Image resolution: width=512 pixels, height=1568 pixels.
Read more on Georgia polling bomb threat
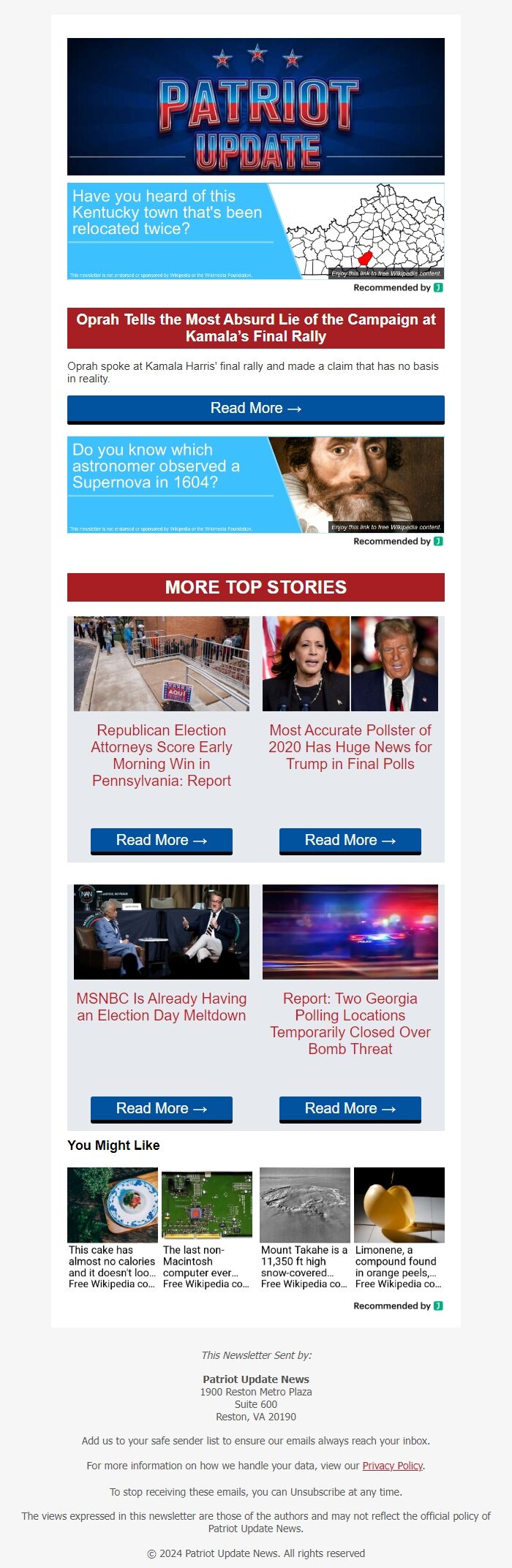tap(350, 1109)
